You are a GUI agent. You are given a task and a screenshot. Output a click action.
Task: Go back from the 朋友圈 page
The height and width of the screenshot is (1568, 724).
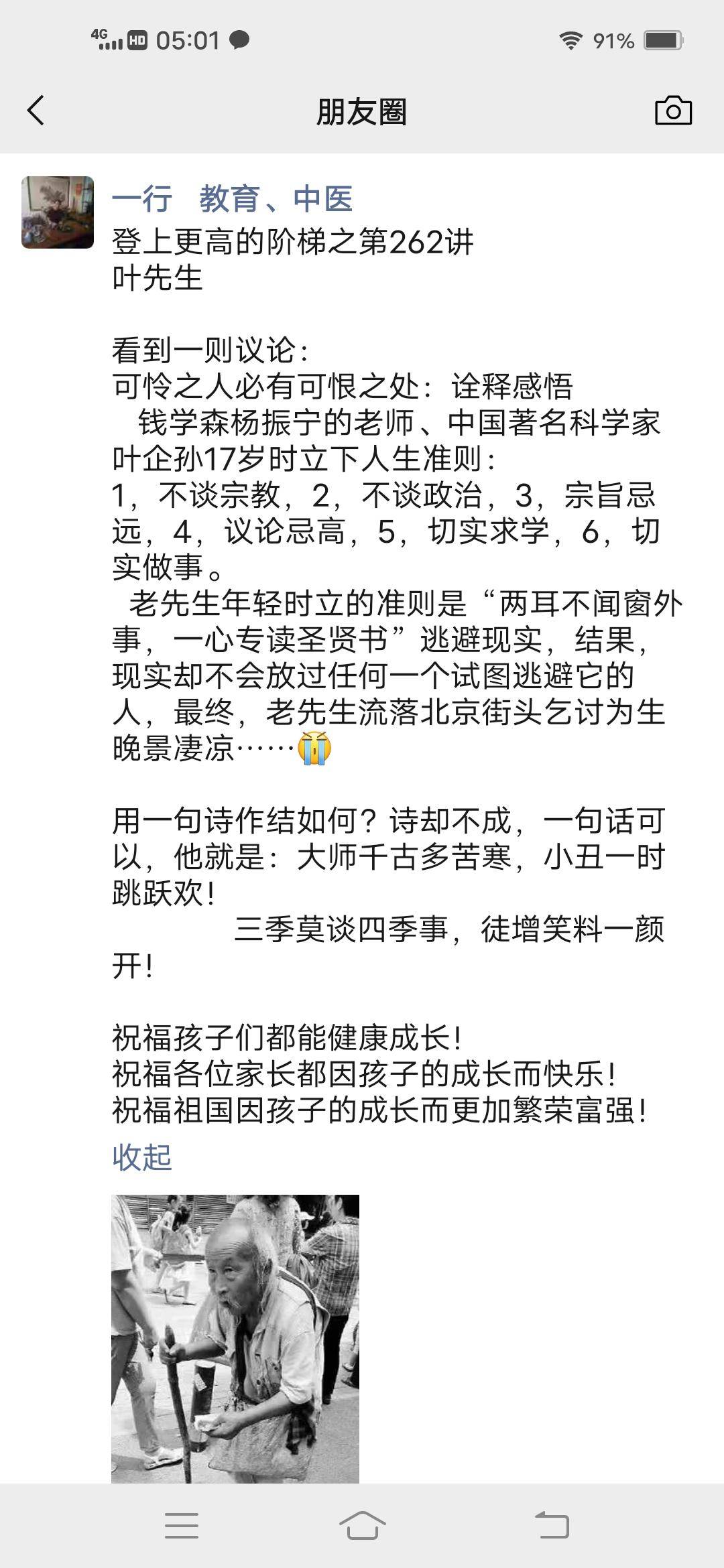[36, 111]
